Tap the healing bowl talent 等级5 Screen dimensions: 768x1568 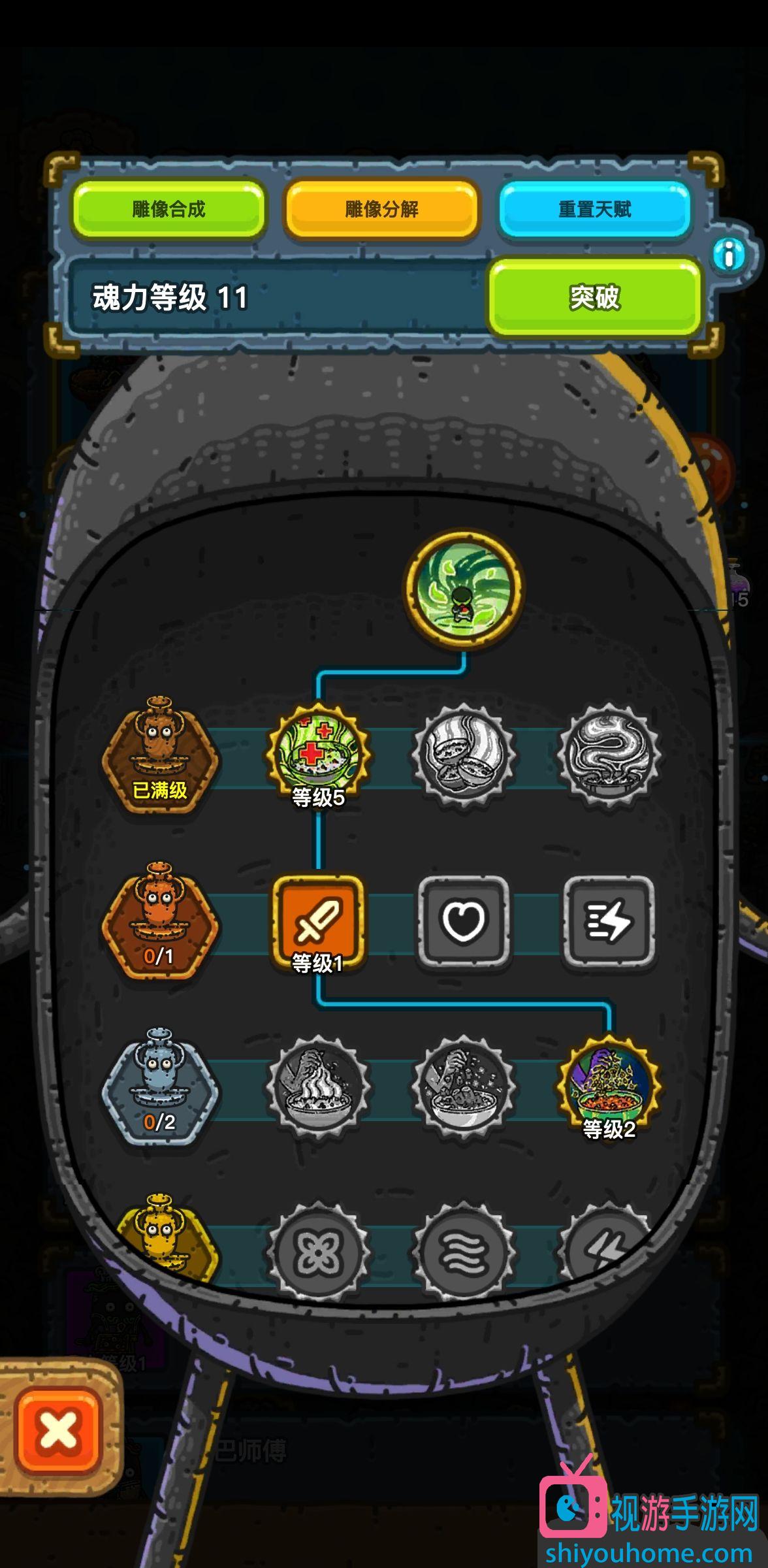(318, 753)
